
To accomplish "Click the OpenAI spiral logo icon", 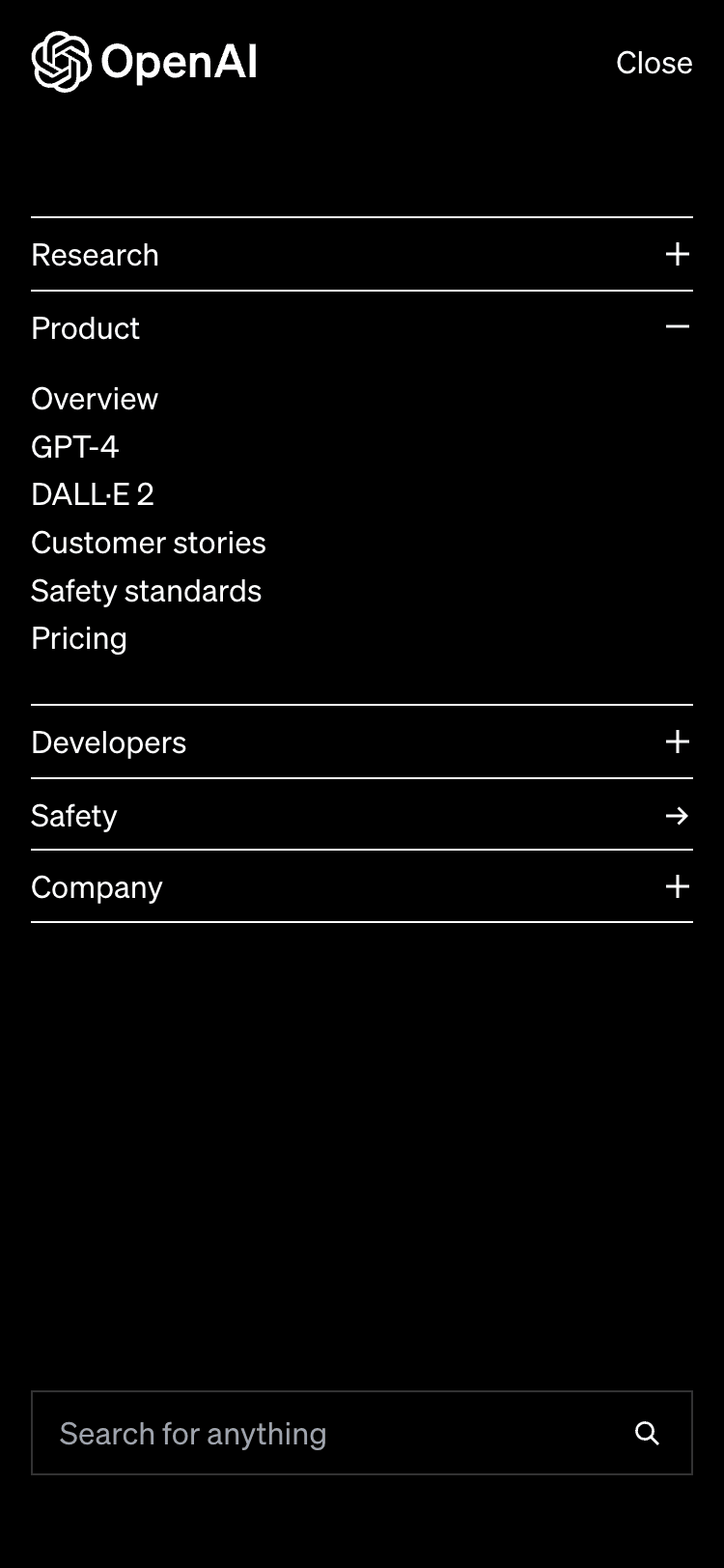I will 62,61.
